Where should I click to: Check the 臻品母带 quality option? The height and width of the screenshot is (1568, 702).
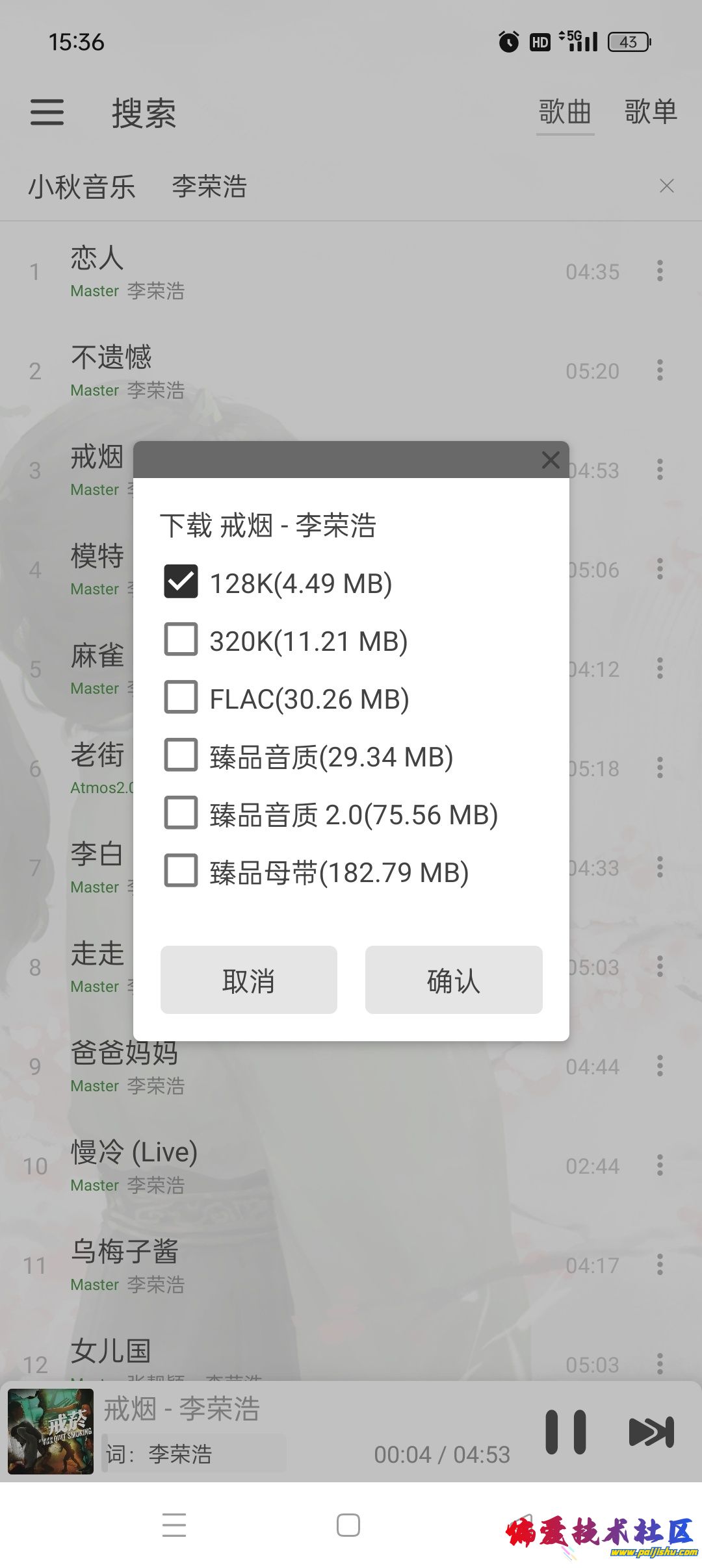[181, 872]
